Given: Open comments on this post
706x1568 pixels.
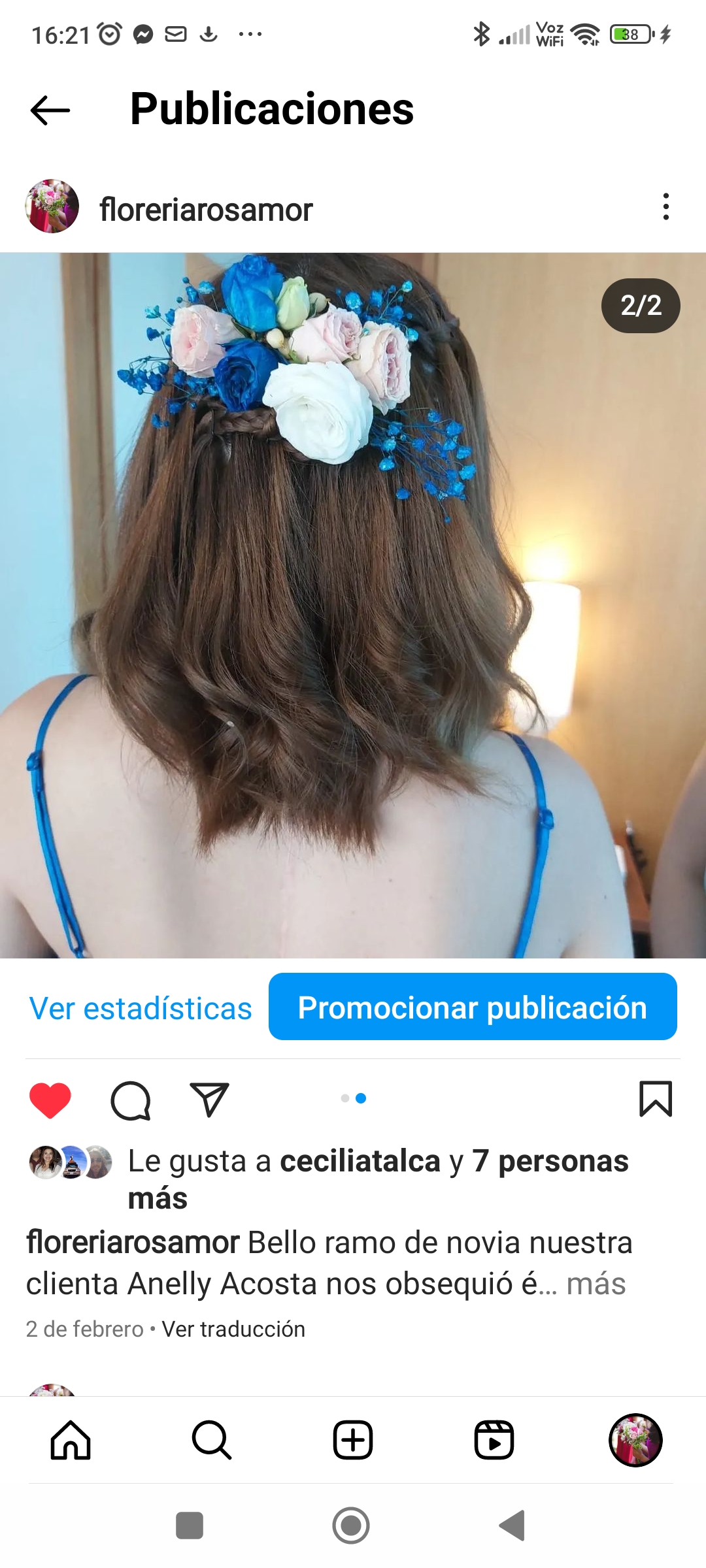Looking at the screenshot, I should click(131, 1100).
